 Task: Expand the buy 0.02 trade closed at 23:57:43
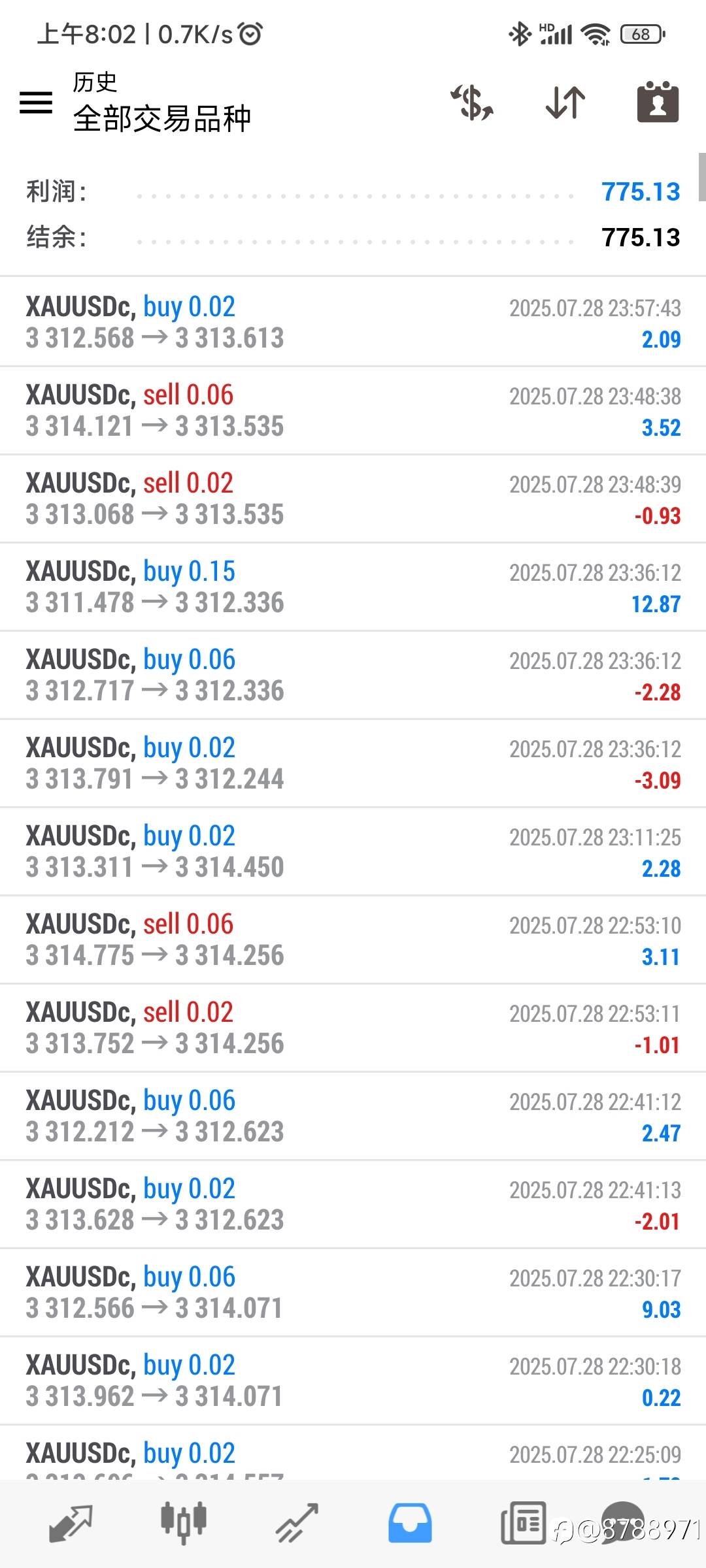pyautogui.click(x=353, y=322)
